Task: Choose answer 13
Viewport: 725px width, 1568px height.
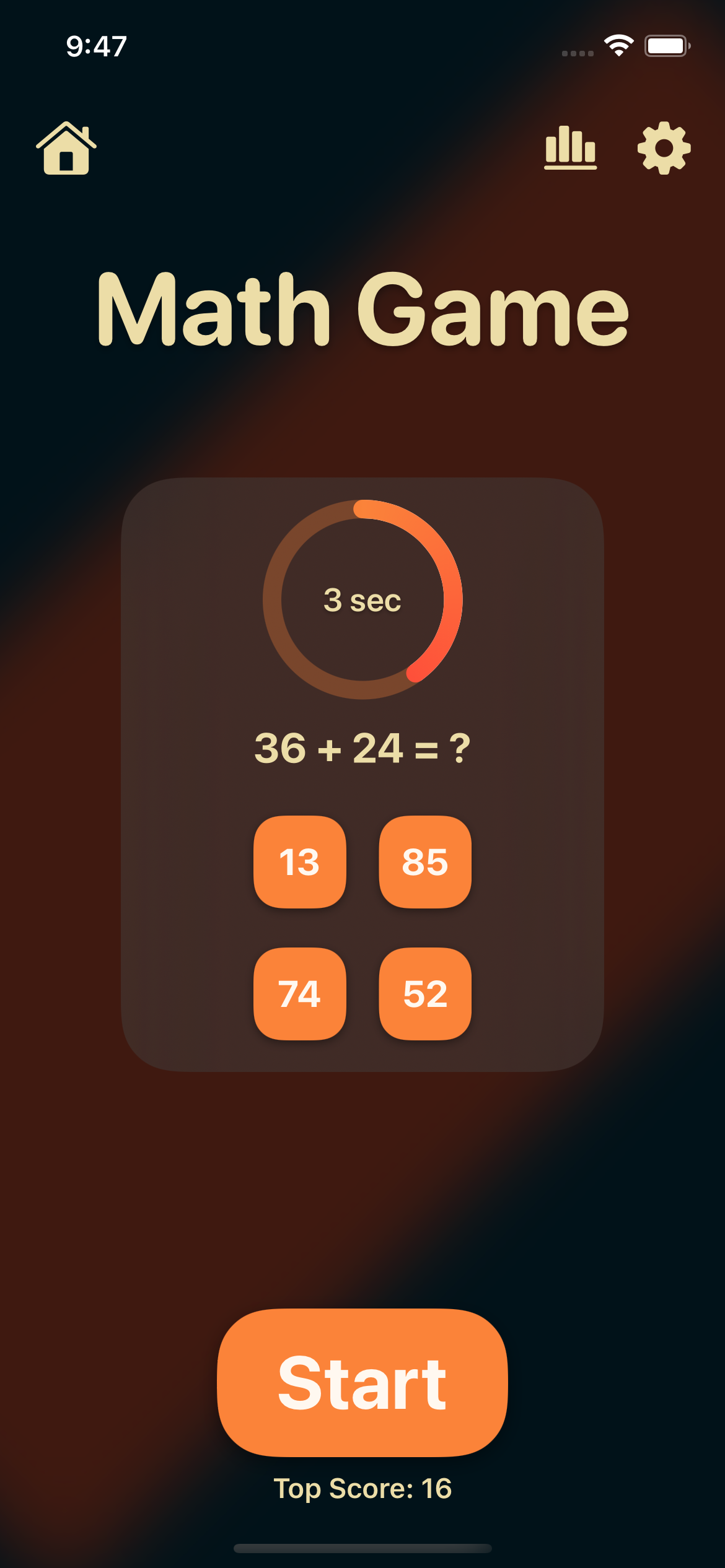Action: click(x=300, y=862)
